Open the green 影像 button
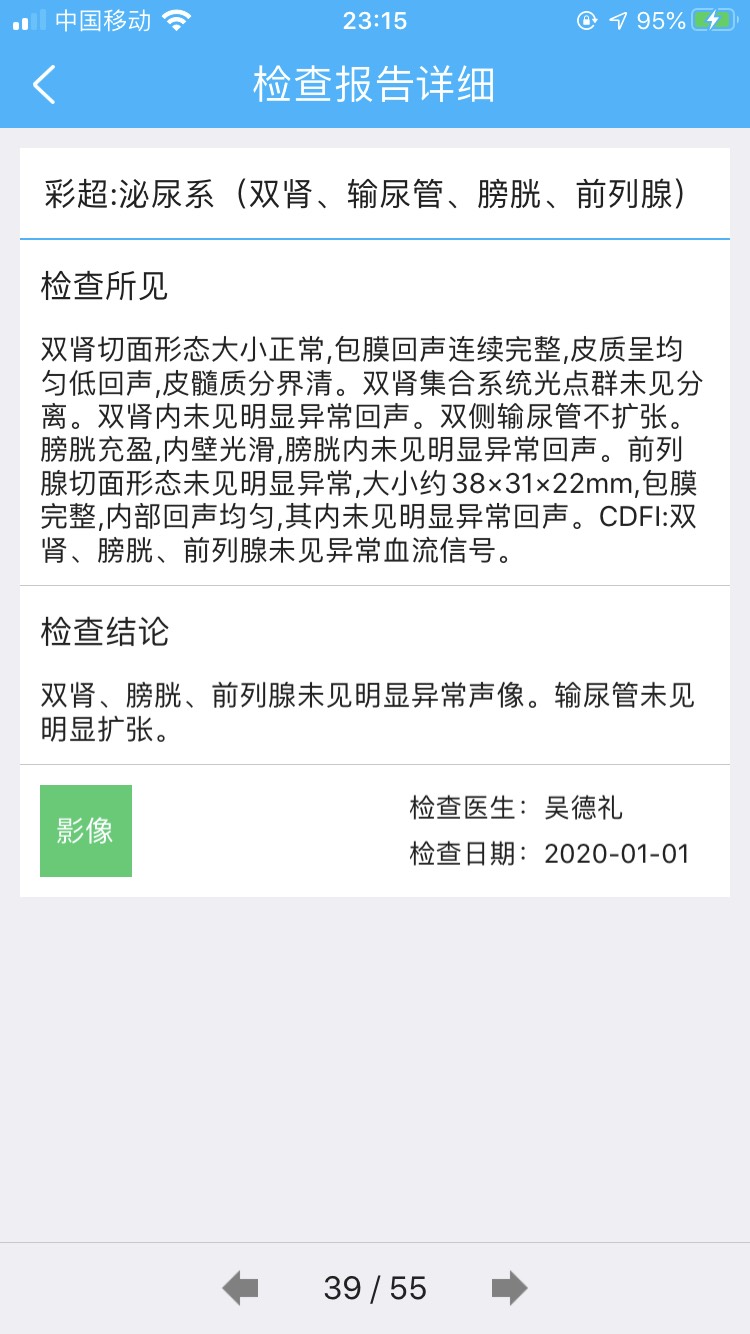 [x=86, y=831]
